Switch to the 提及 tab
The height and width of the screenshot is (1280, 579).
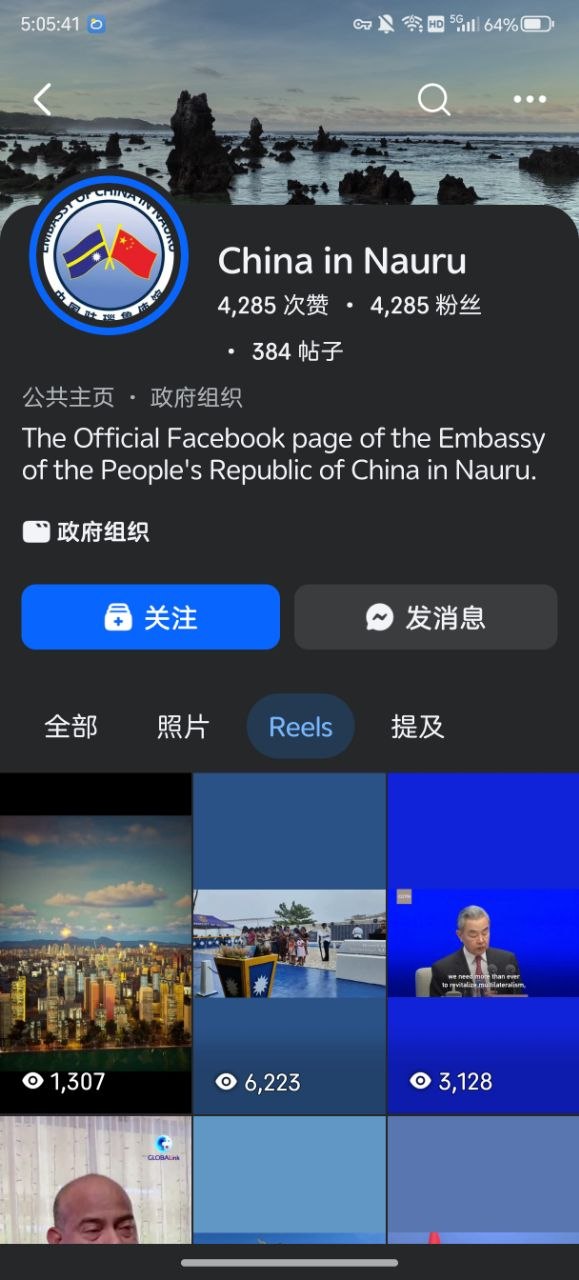point(418,727)
